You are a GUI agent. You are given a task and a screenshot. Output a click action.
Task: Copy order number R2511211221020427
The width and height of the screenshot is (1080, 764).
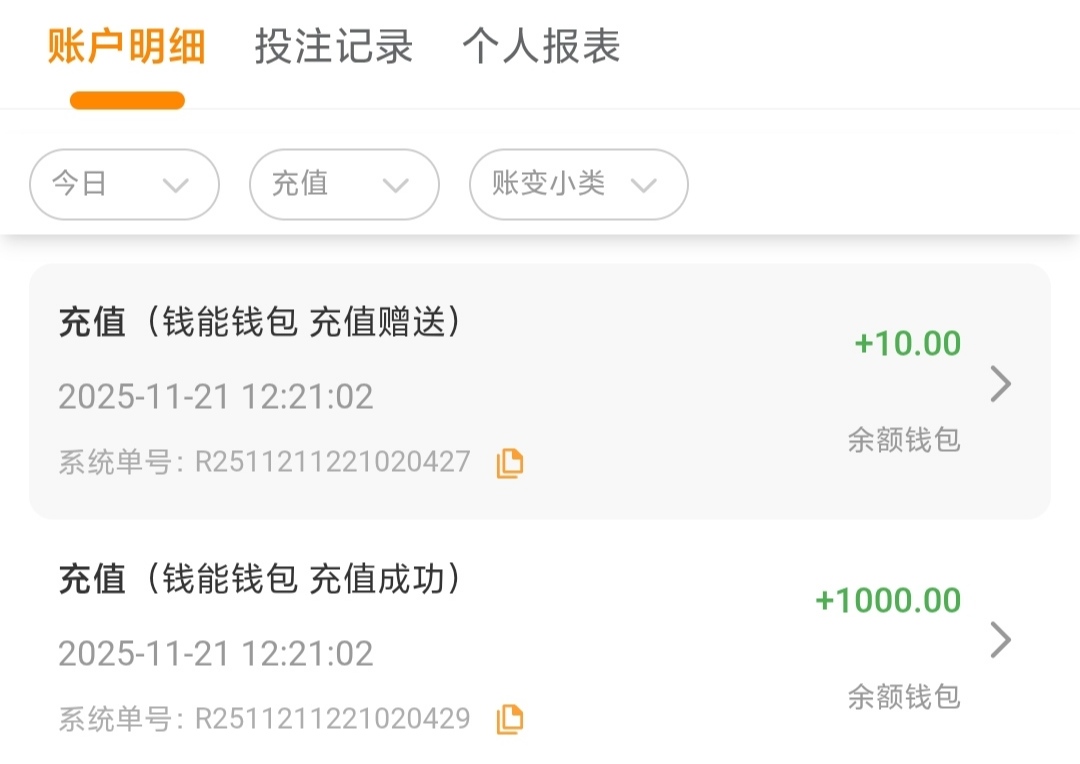(510, 463)
